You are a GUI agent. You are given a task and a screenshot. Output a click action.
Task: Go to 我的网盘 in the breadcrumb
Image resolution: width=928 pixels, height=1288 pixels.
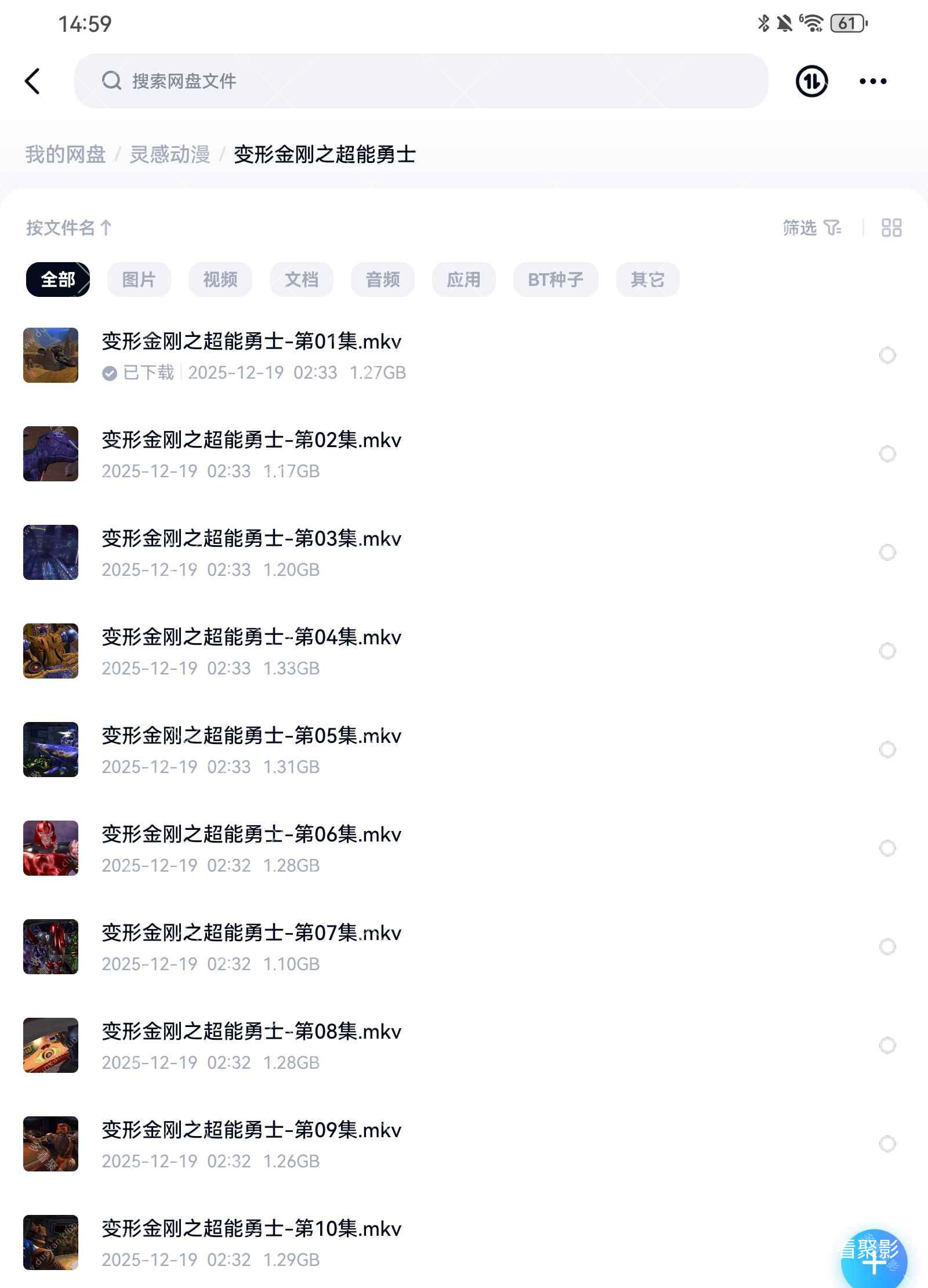click(65, 154)
